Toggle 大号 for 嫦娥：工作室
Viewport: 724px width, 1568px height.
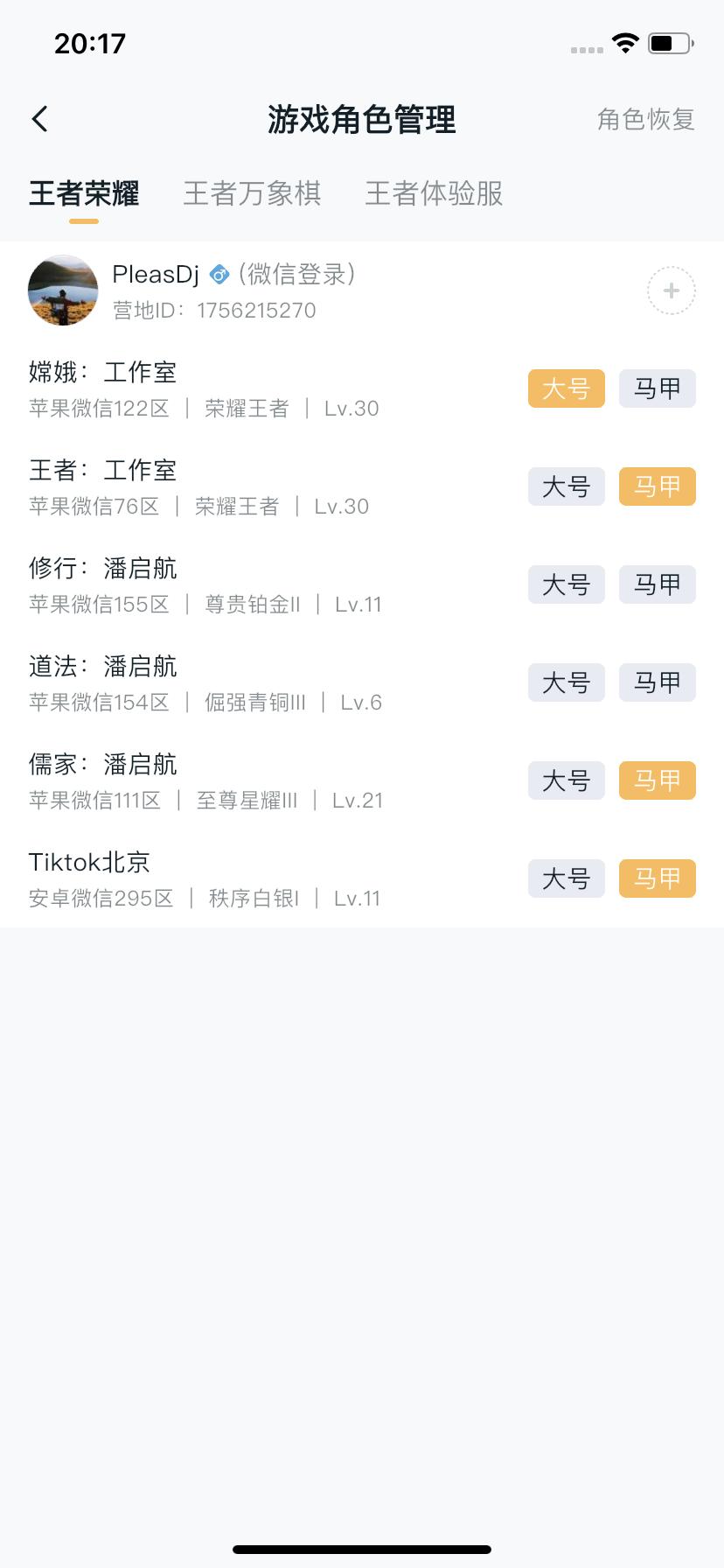tap(566, 388)
